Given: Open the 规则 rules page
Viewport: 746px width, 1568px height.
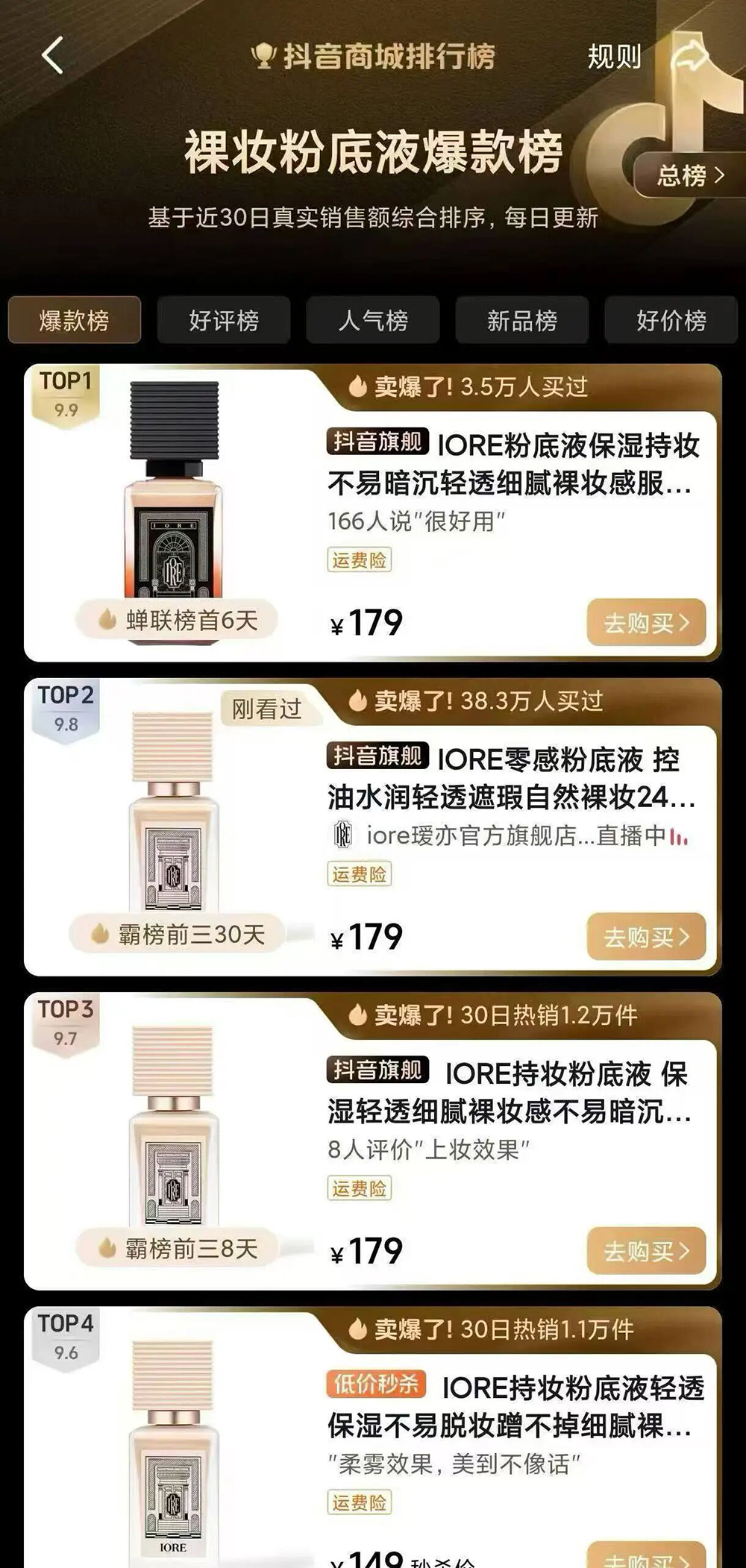Looking at the screenshot, I should (x=614, y=57).
